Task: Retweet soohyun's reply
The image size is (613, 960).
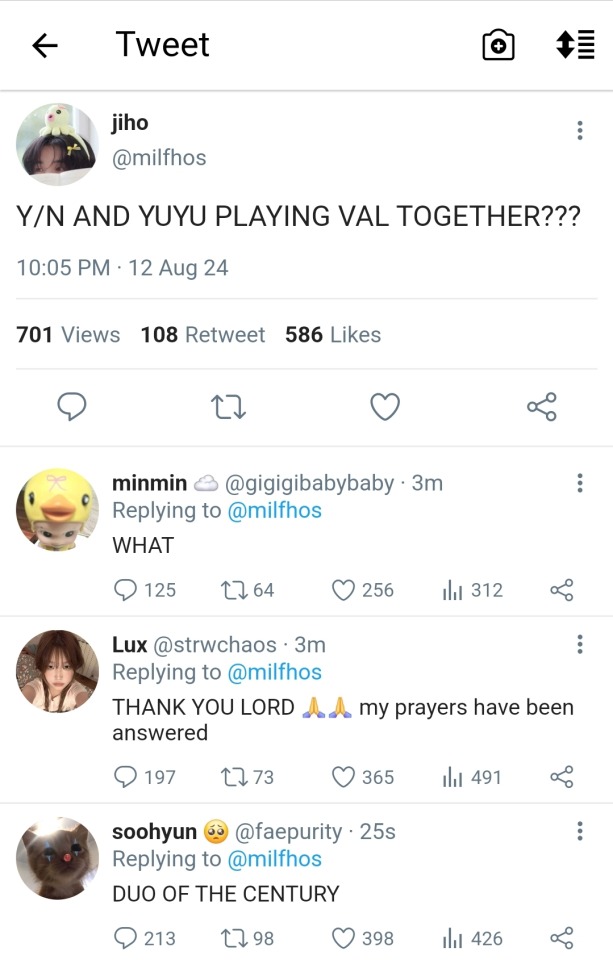Action: (x=231, y=938)
